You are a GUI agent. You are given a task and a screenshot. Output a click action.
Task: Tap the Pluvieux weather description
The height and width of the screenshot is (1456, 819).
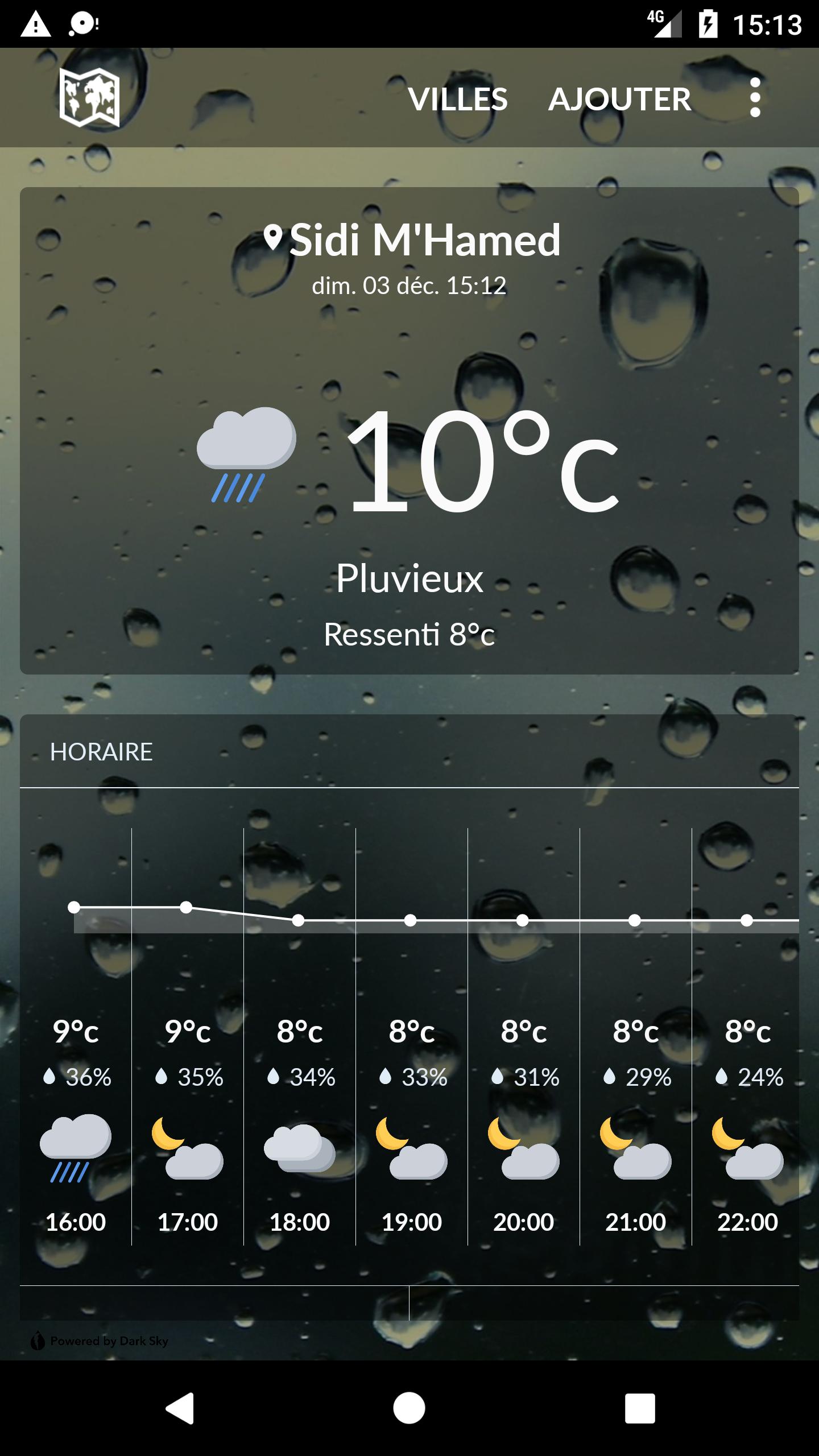pos(408,579)
